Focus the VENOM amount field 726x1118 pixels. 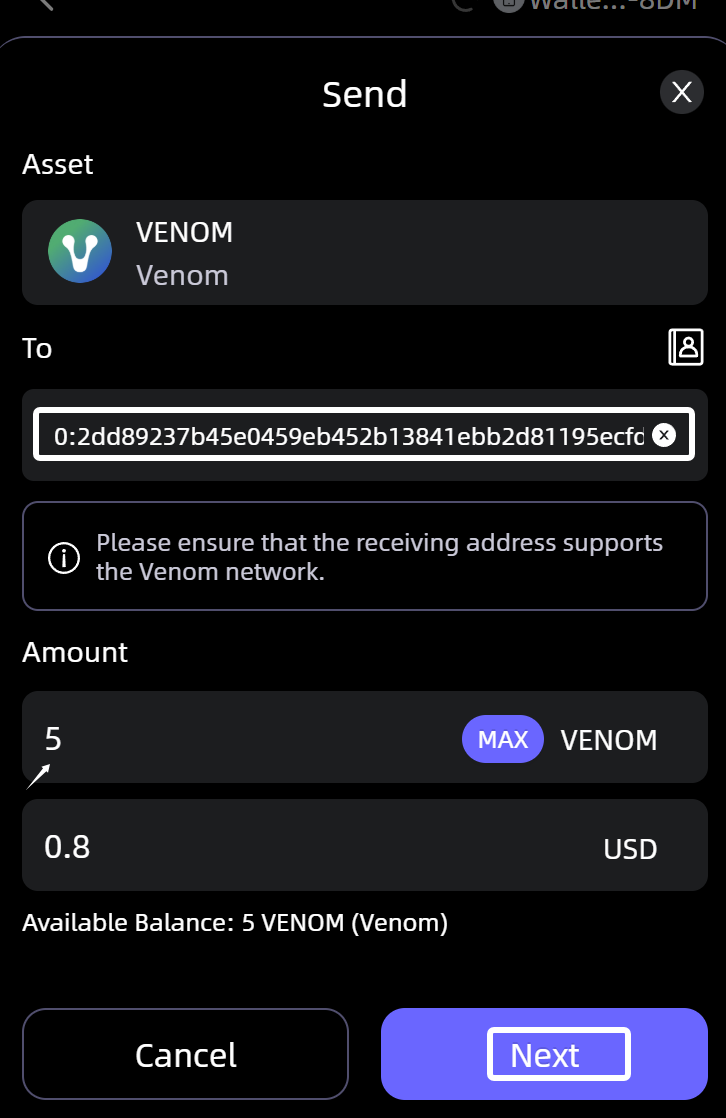pyautogui.click(x=240, y=739)
